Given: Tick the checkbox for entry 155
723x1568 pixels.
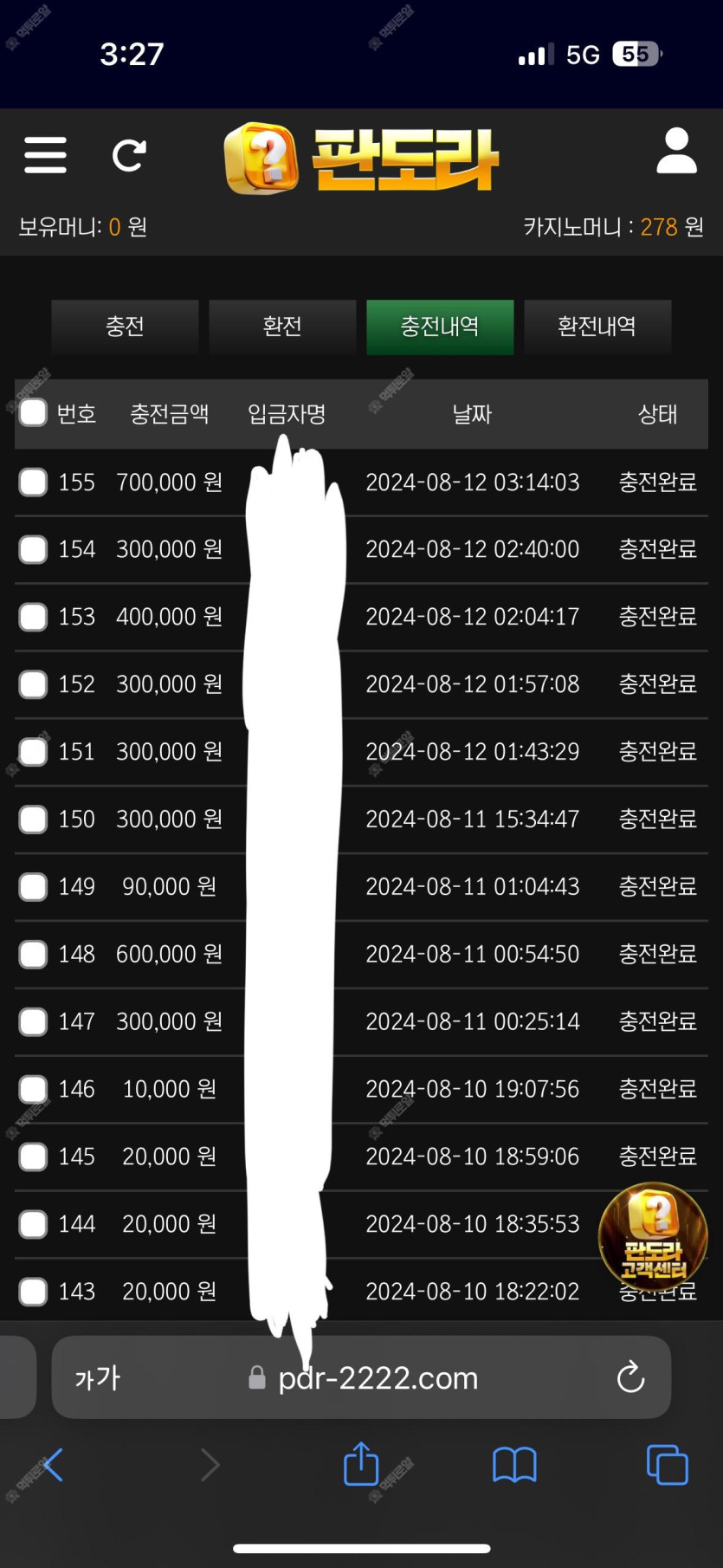Looking at the screenshot, I should click(33, 482).
